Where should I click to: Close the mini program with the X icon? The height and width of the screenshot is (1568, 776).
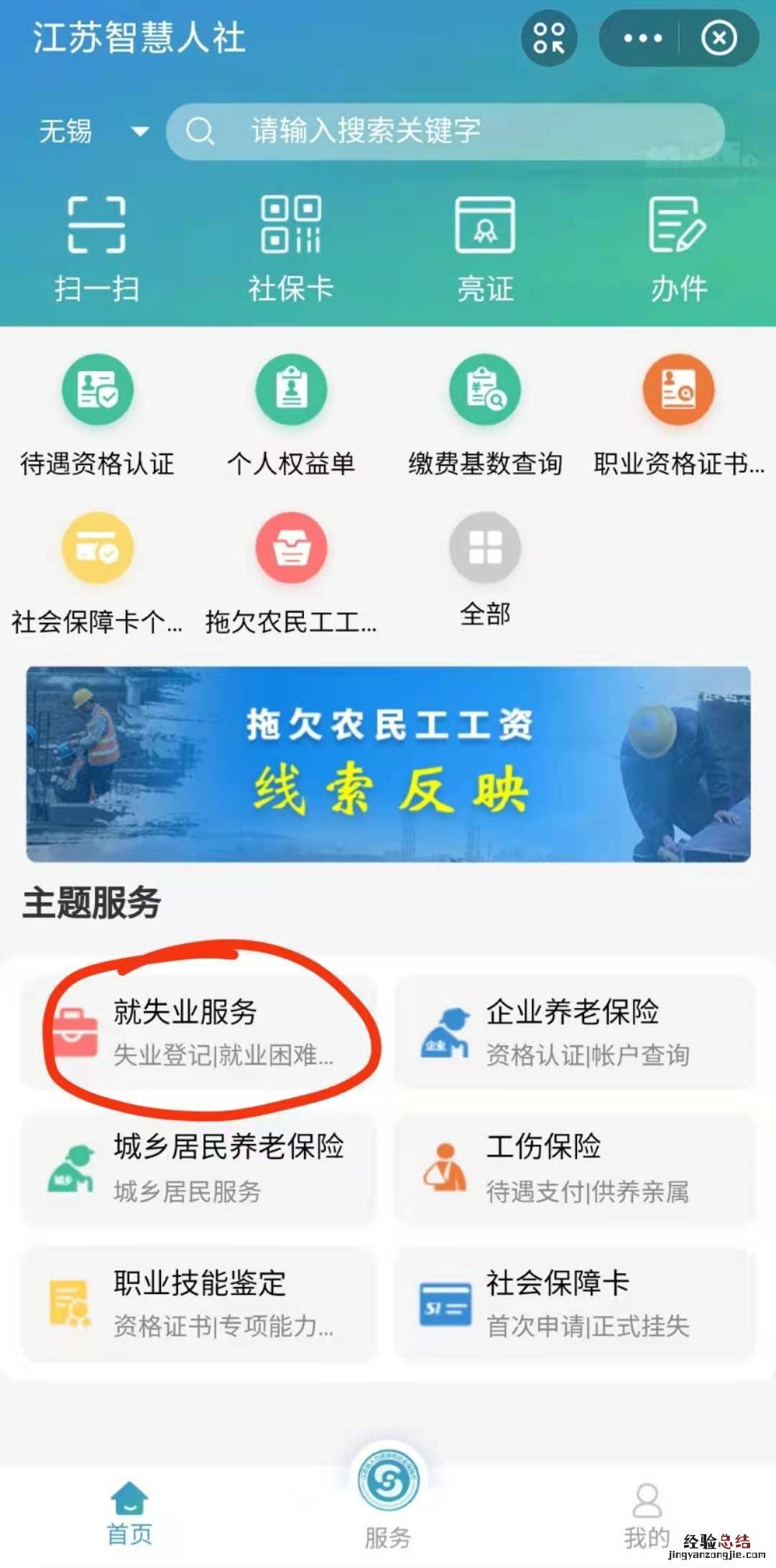[x=719, y=38]
